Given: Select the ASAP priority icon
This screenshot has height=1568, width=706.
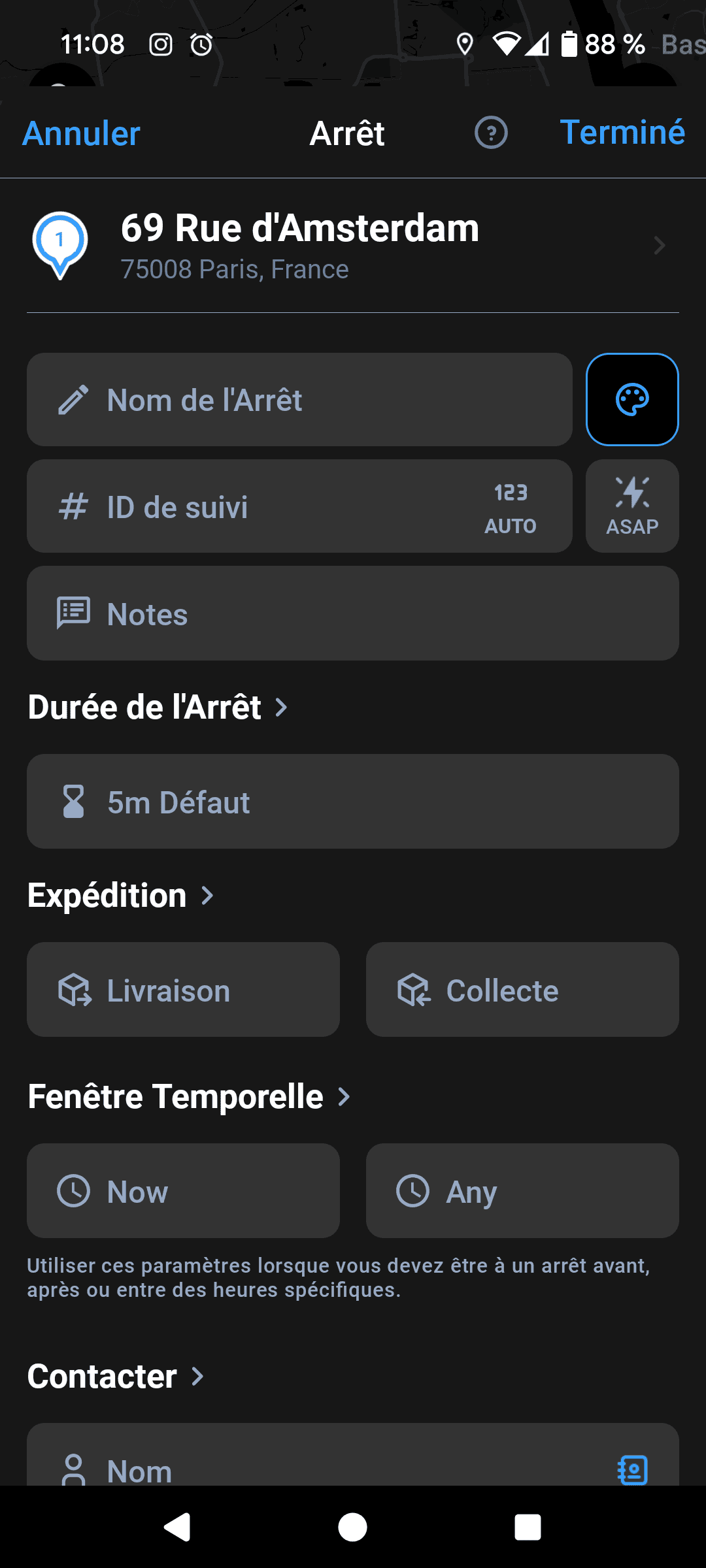Looking at the screenshot, I should [631, 506].
